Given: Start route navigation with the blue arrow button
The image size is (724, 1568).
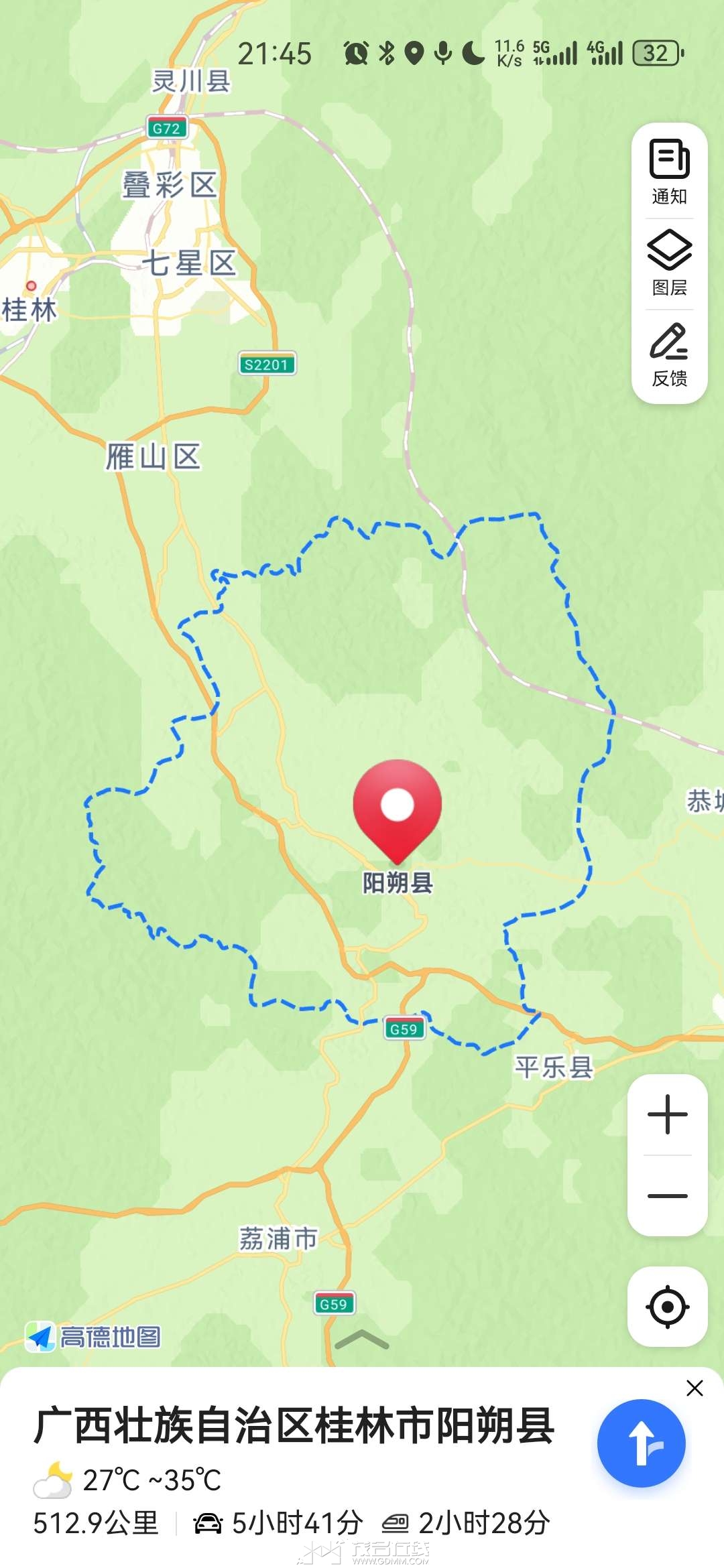Looking at the screenshot, I should pyautogui.click(x=642, y=1443).
